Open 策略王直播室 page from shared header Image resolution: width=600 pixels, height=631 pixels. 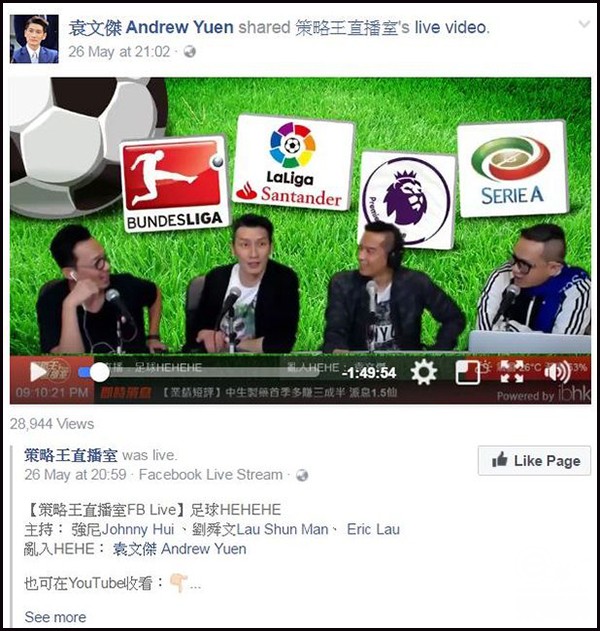(340, 27)
